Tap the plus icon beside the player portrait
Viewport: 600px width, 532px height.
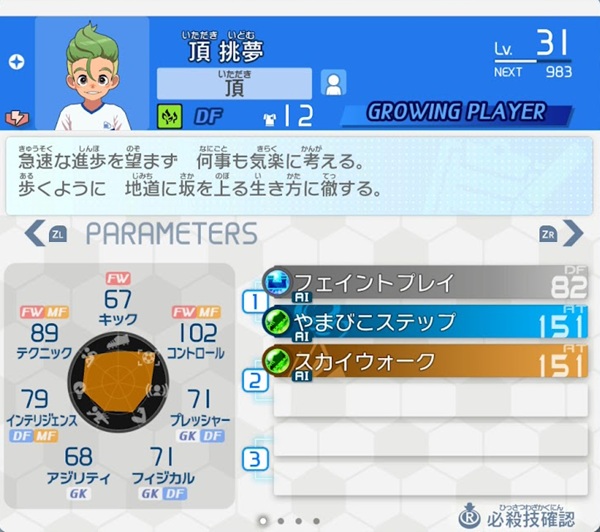point(16,62)
